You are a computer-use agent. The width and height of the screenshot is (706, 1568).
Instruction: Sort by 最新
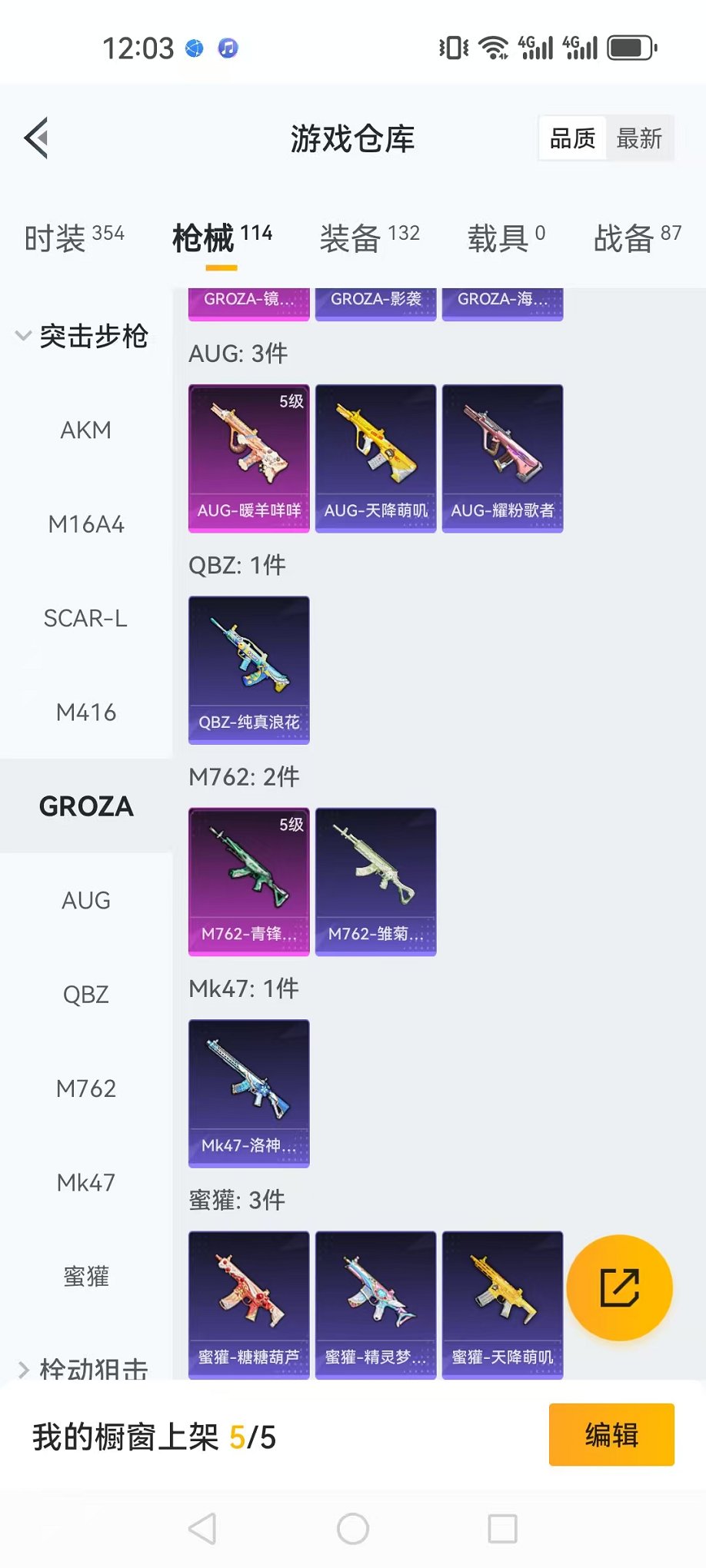pyautogui.click(x=638, y=138)
